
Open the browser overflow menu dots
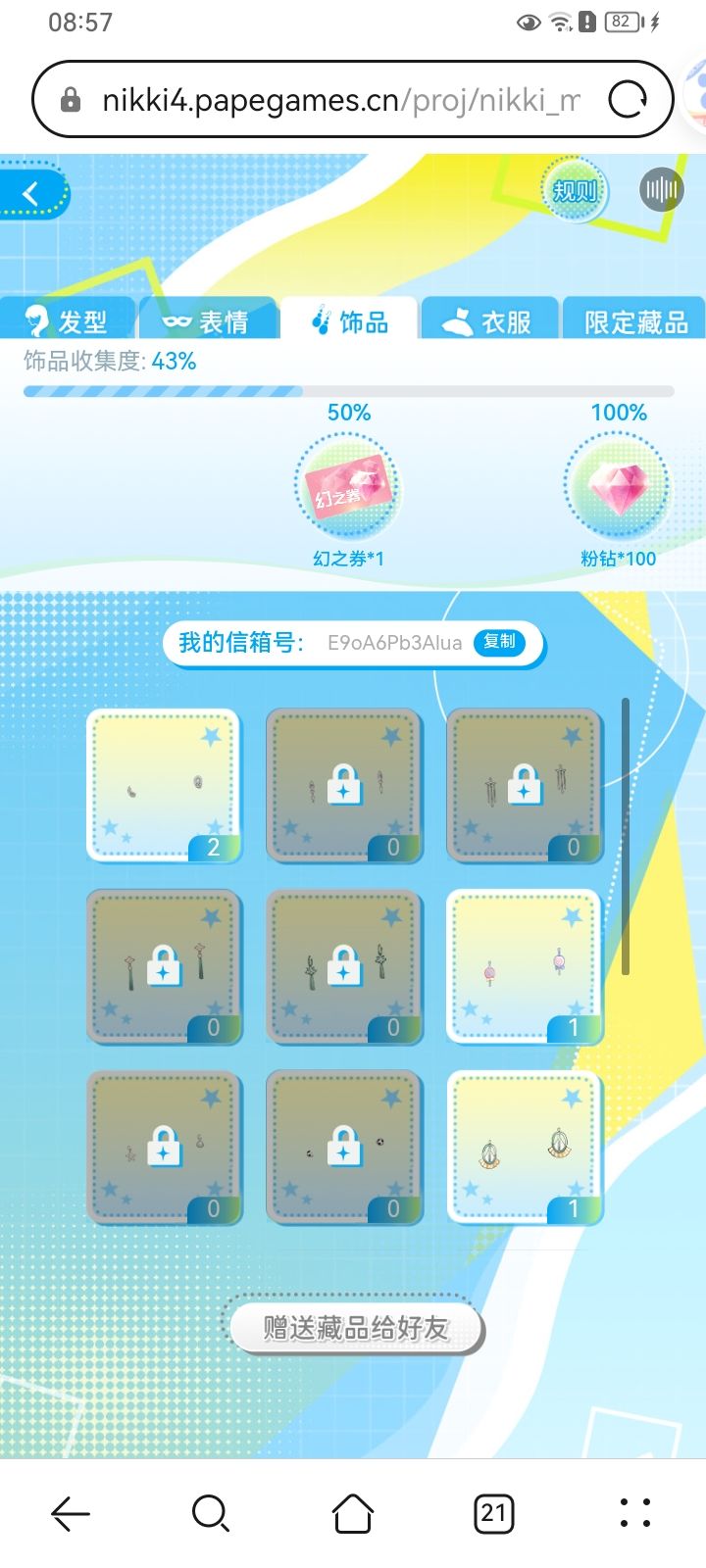(x=634, y=1513)
